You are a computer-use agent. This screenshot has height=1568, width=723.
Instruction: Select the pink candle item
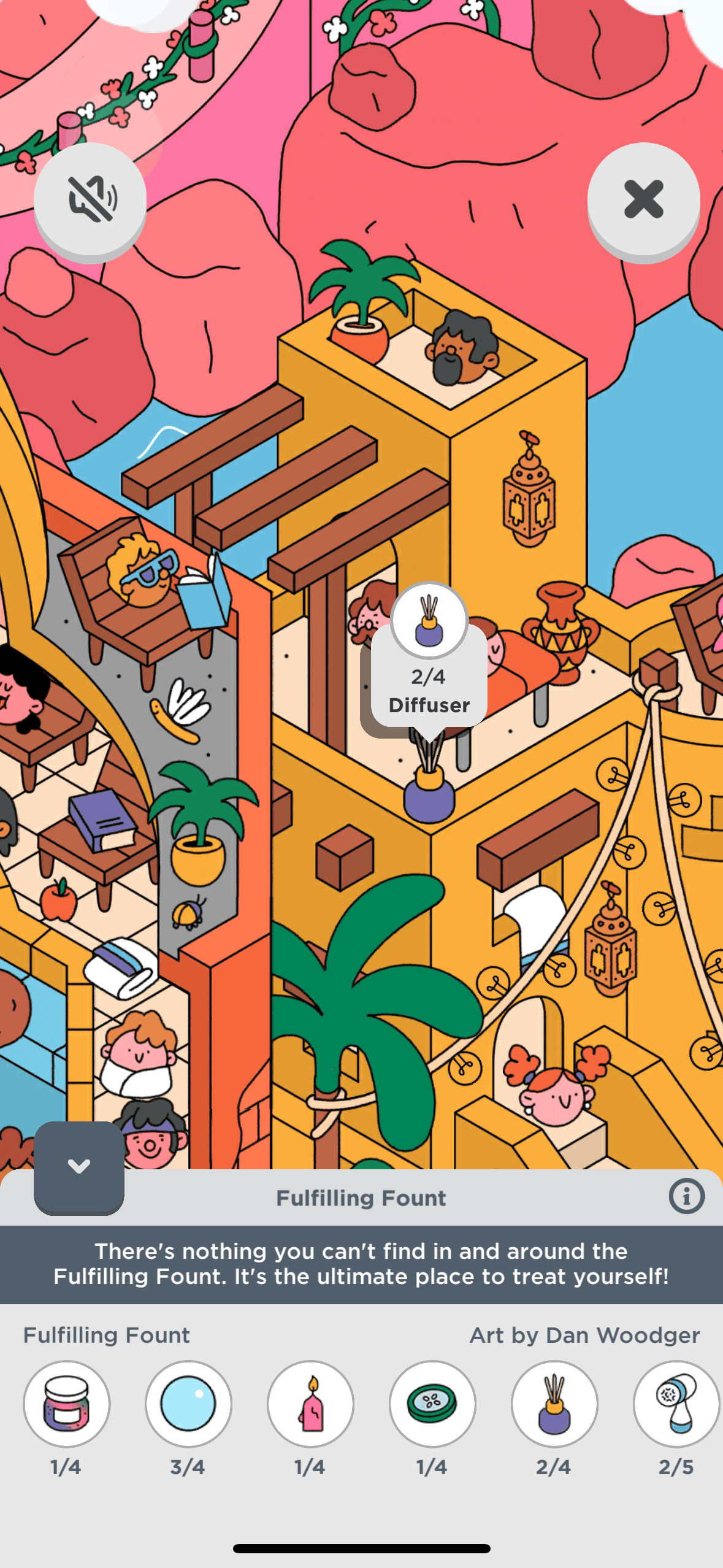click(310, 1404)
